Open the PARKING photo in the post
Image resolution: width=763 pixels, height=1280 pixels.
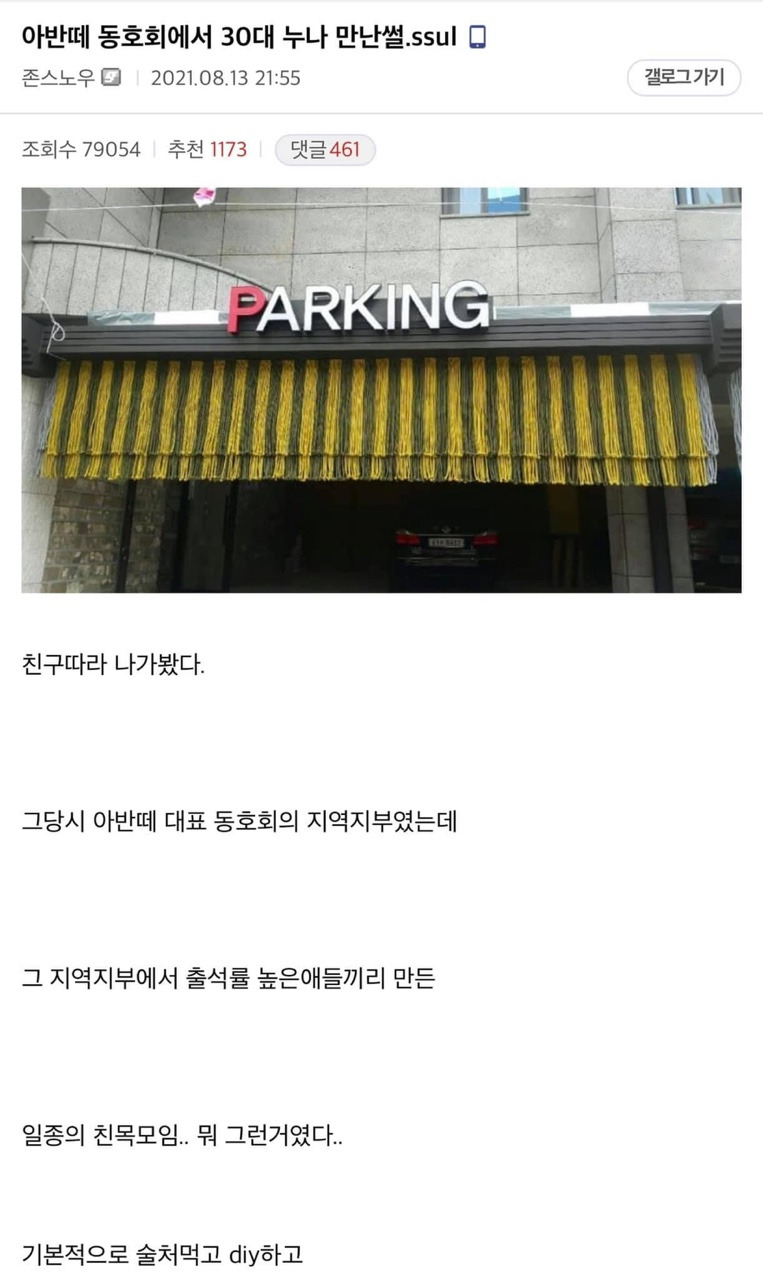(x=381, y=390)
